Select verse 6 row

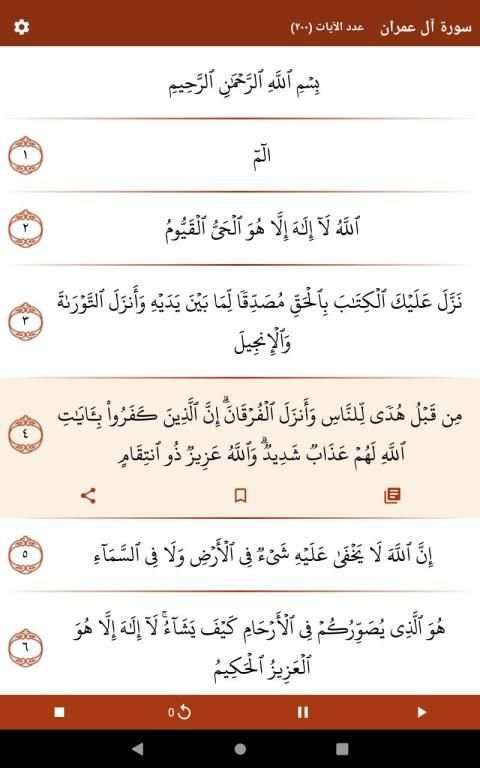click(240, 643)
